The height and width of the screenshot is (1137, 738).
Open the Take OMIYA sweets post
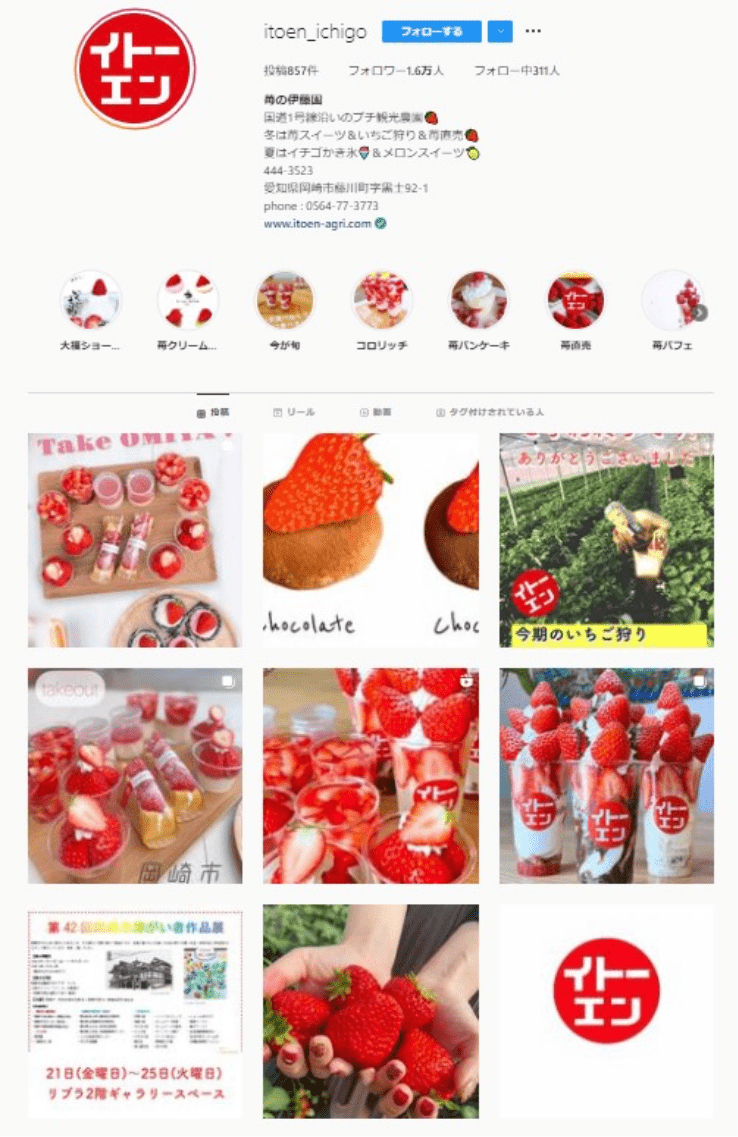tap(134, 540)
